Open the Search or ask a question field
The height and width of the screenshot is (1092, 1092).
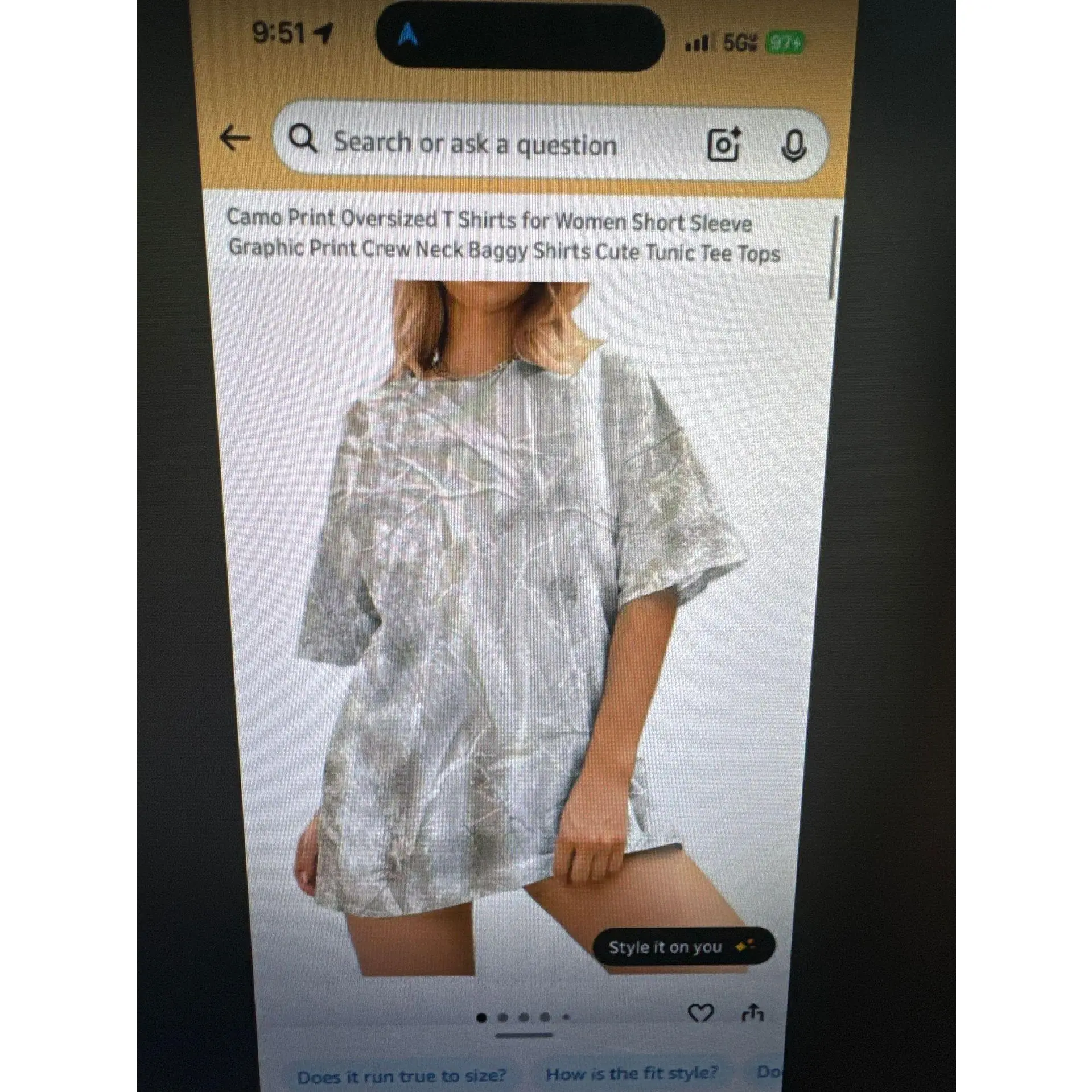pyautogui.click(x=475, y=143)
